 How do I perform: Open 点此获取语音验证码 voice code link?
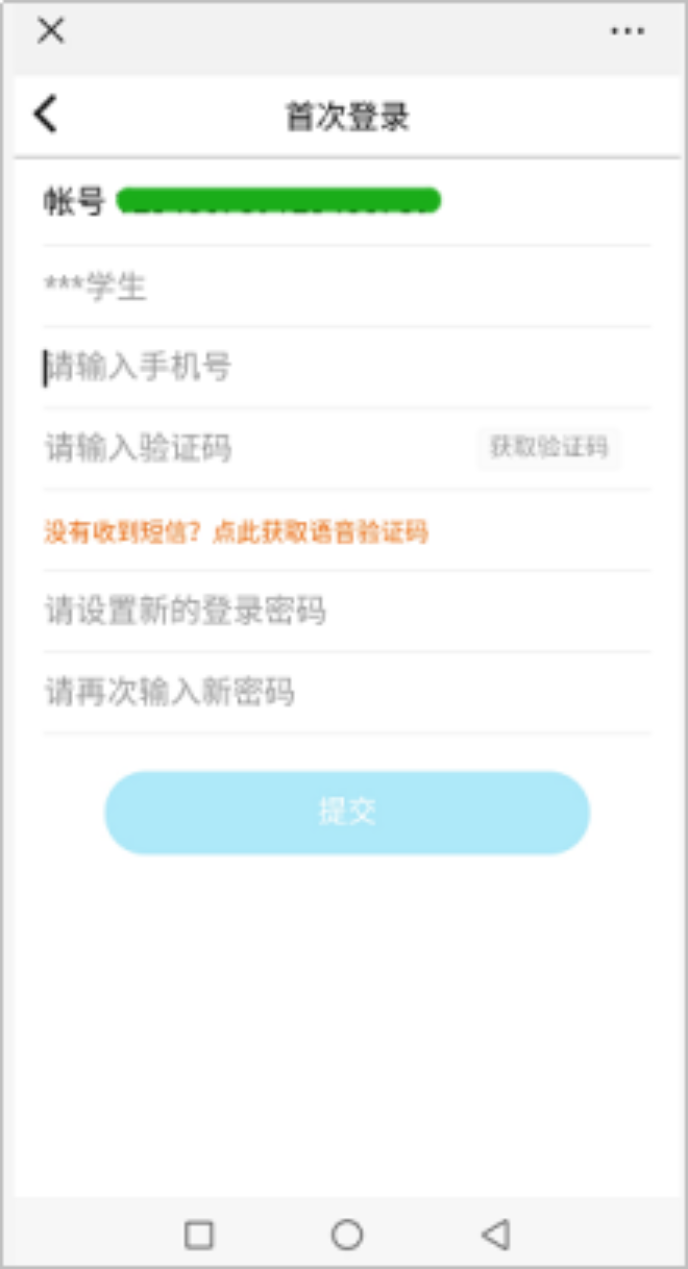(320, 532)
